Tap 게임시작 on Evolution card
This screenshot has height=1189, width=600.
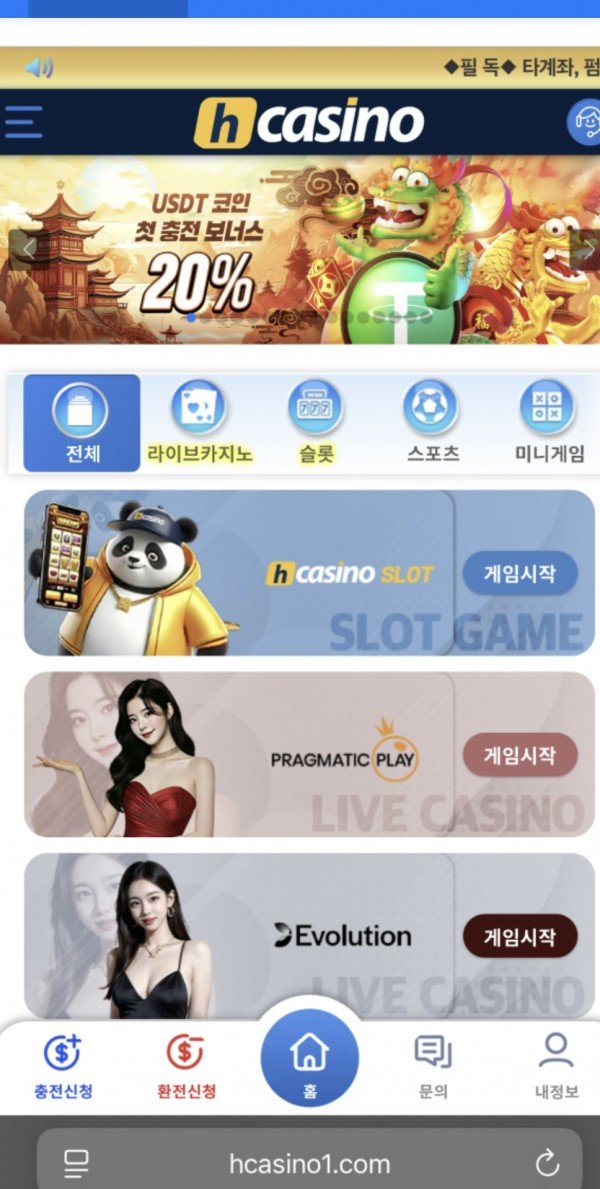(x=519, y=937)
